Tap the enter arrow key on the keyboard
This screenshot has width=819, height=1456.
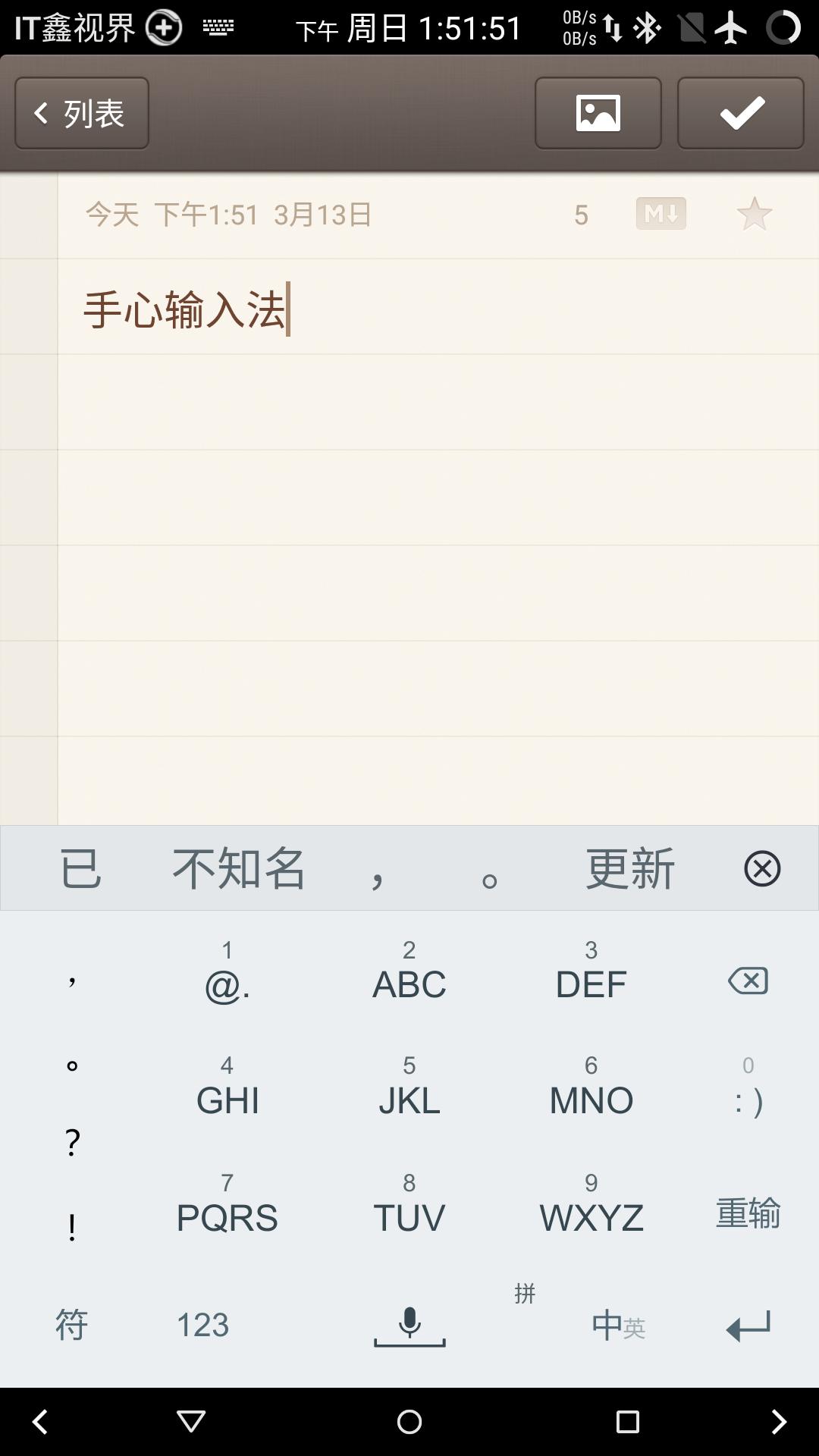[746, 1323]
